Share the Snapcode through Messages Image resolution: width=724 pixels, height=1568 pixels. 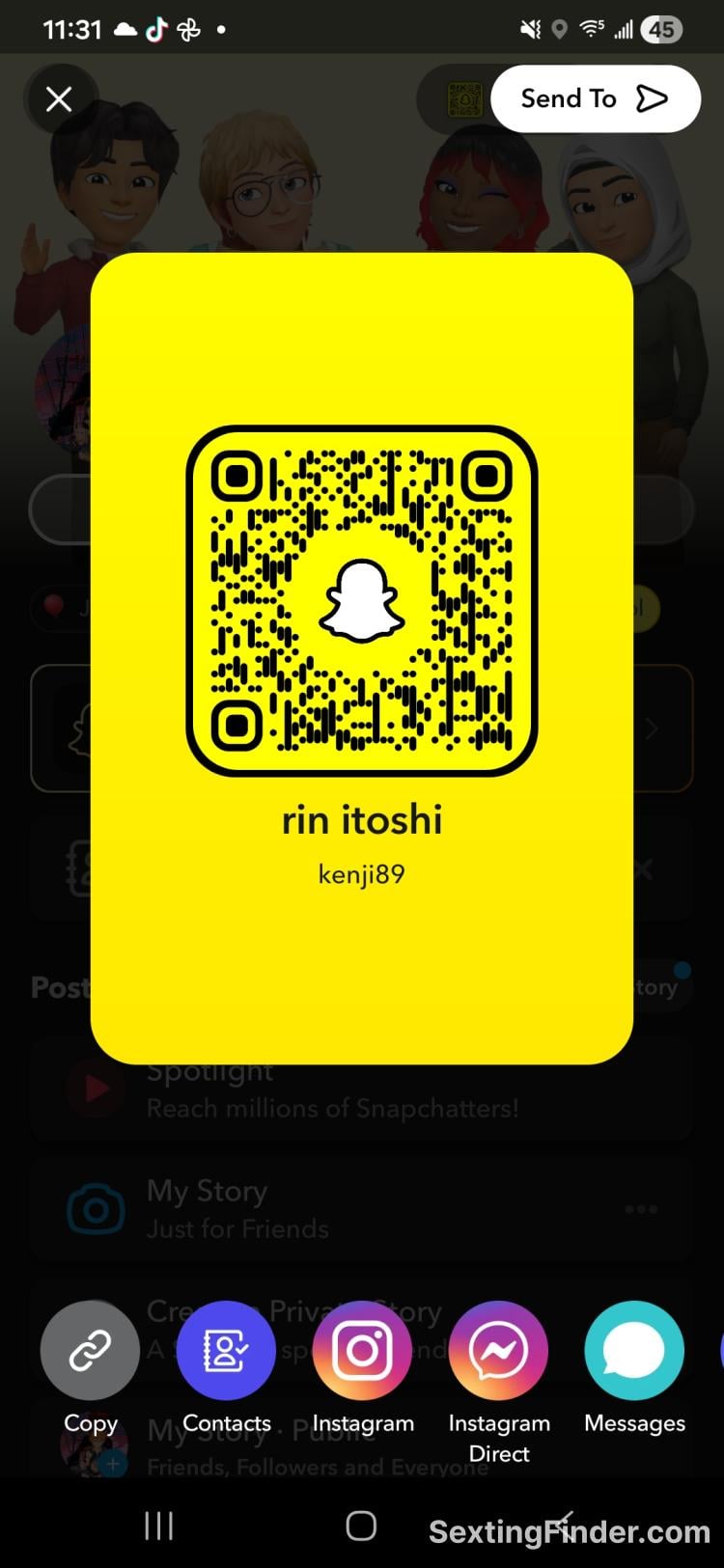(634, 1351)
